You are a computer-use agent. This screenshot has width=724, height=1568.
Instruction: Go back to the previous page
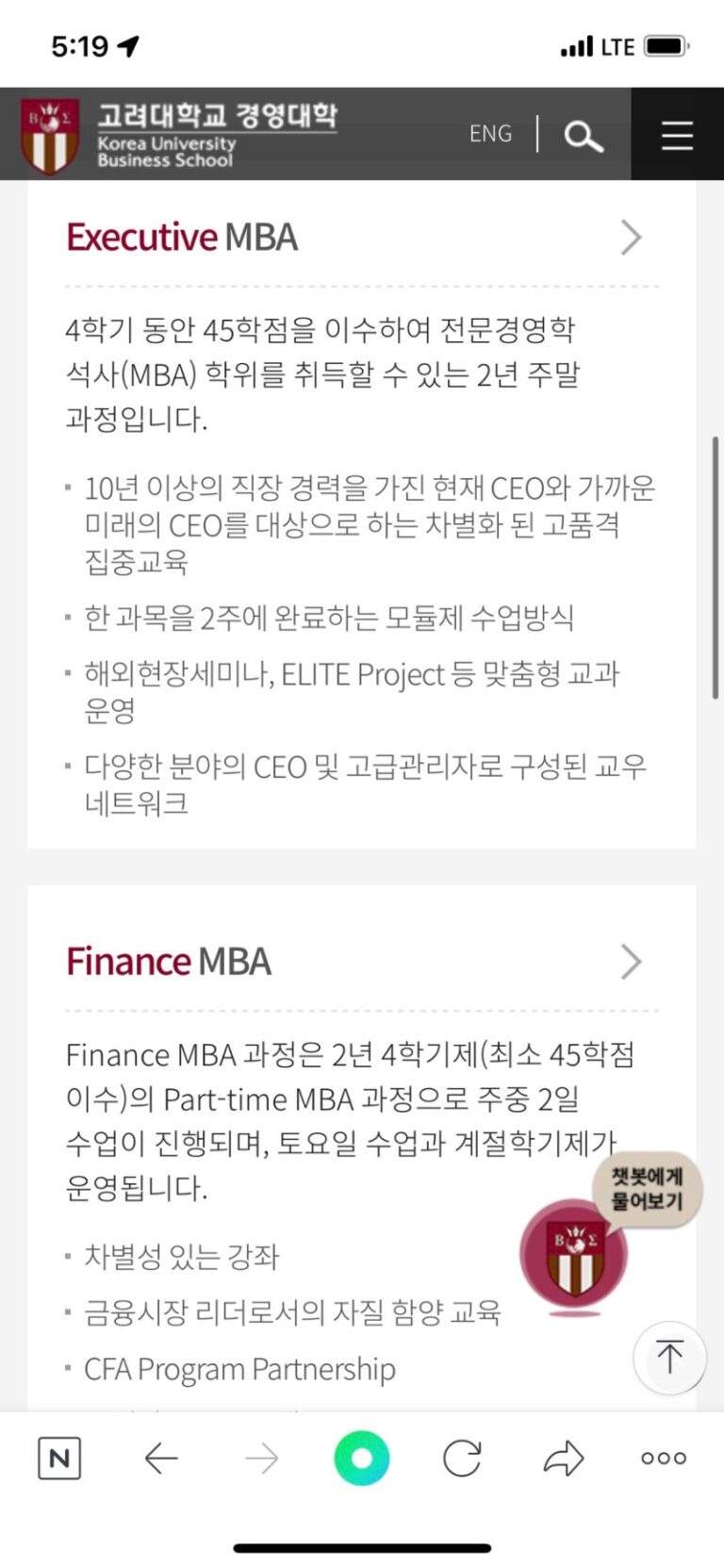click(x=161, y=1459)
